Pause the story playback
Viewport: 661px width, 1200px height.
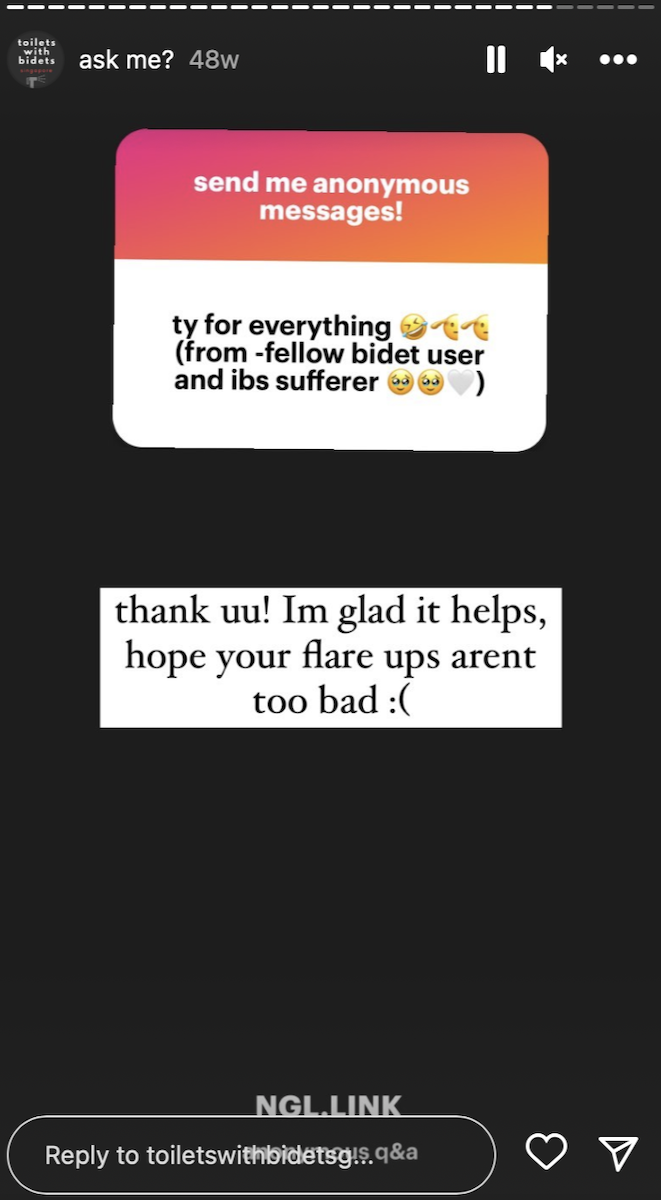point(496,60)
